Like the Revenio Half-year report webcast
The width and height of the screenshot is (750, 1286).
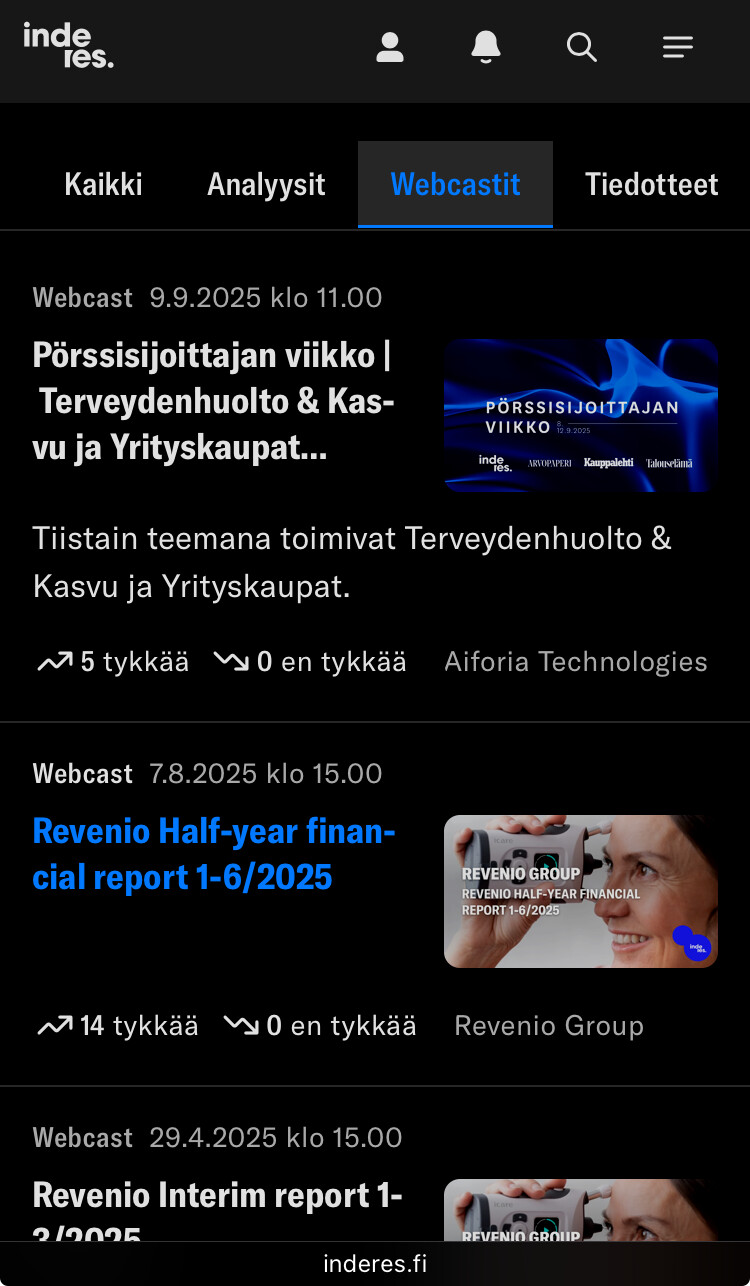pyautogui.click(x=118, y=1026)
